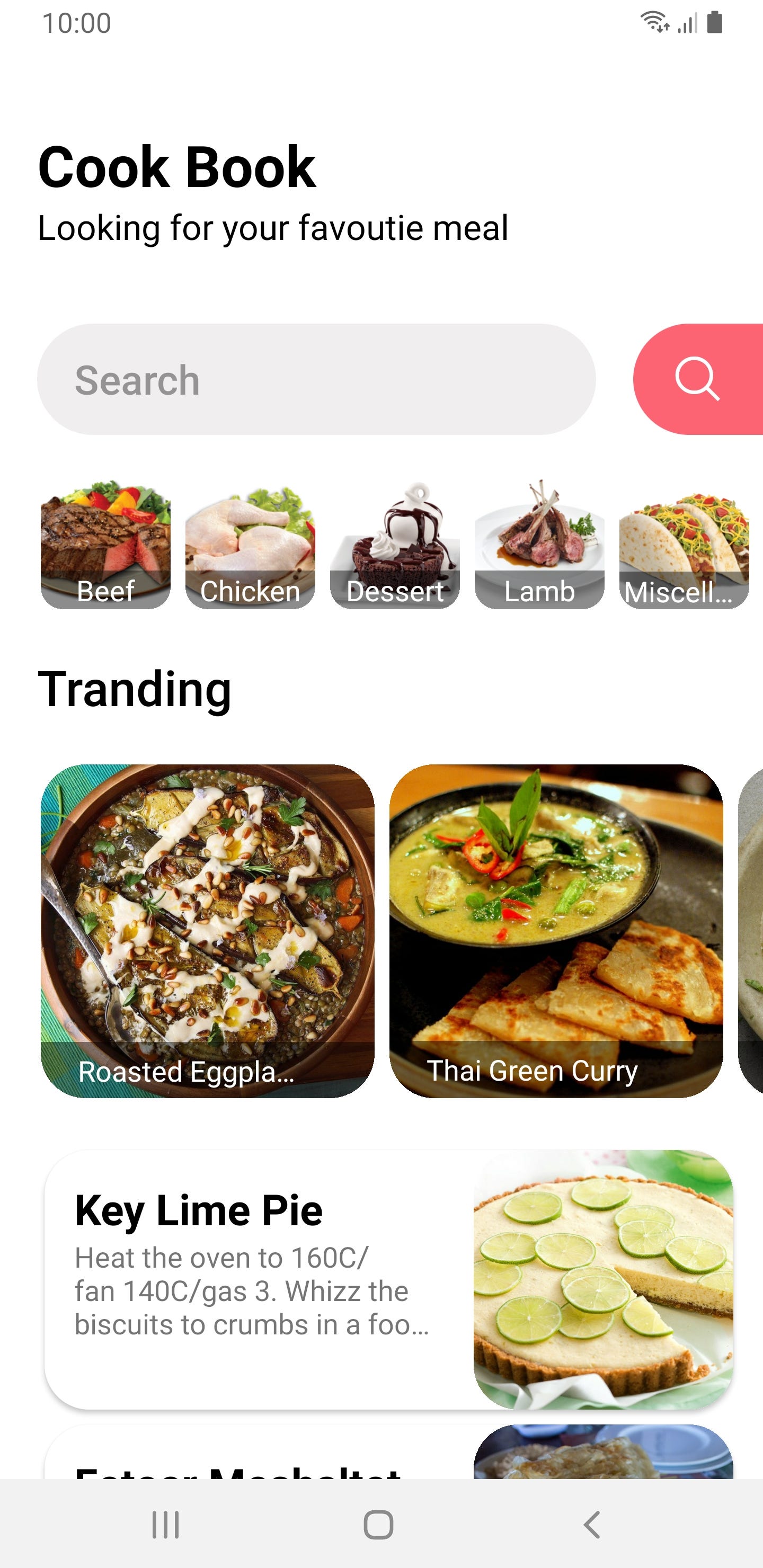Browse the Dessert category
Image resolution: width=763 pixels, height=1568 pixels.
click(x=395, y=545)
